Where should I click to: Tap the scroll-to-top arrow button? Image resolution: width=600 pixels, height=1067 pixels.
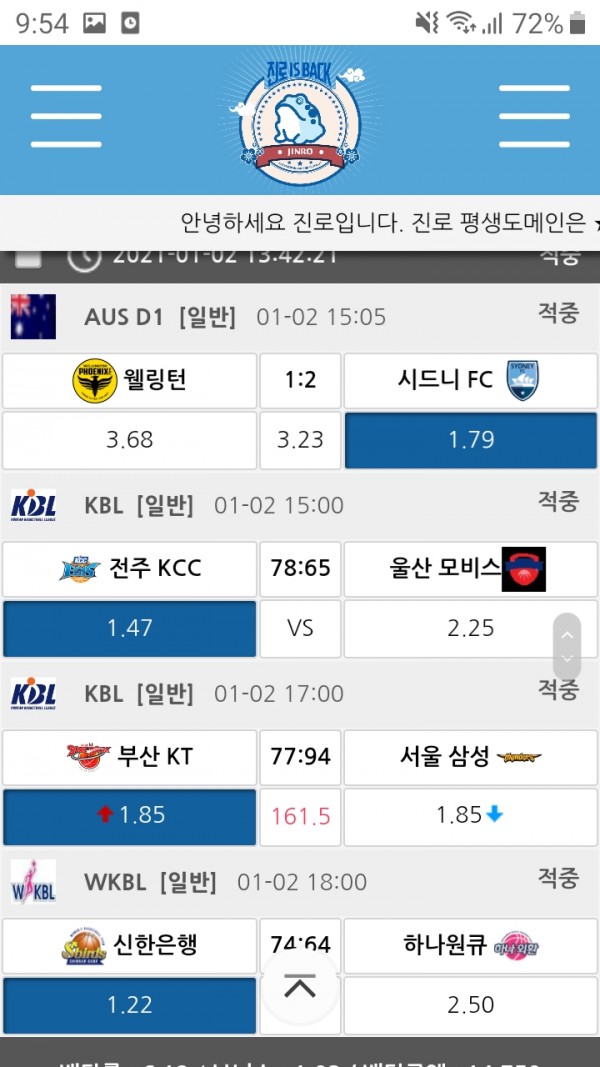pos(300,988)
